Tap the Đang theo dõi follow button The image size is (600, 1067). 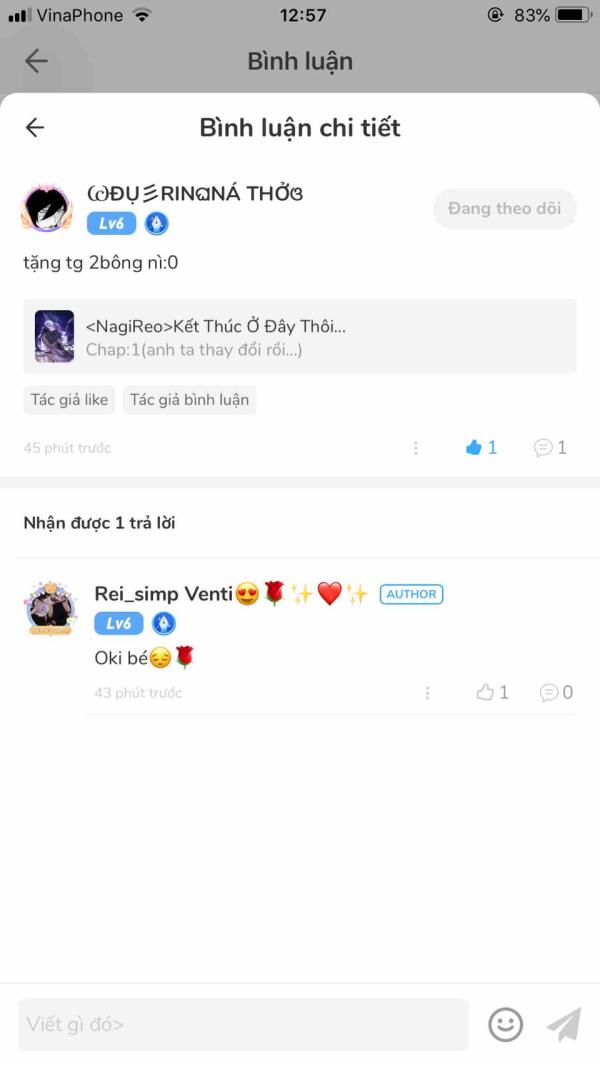click(505, 208)
